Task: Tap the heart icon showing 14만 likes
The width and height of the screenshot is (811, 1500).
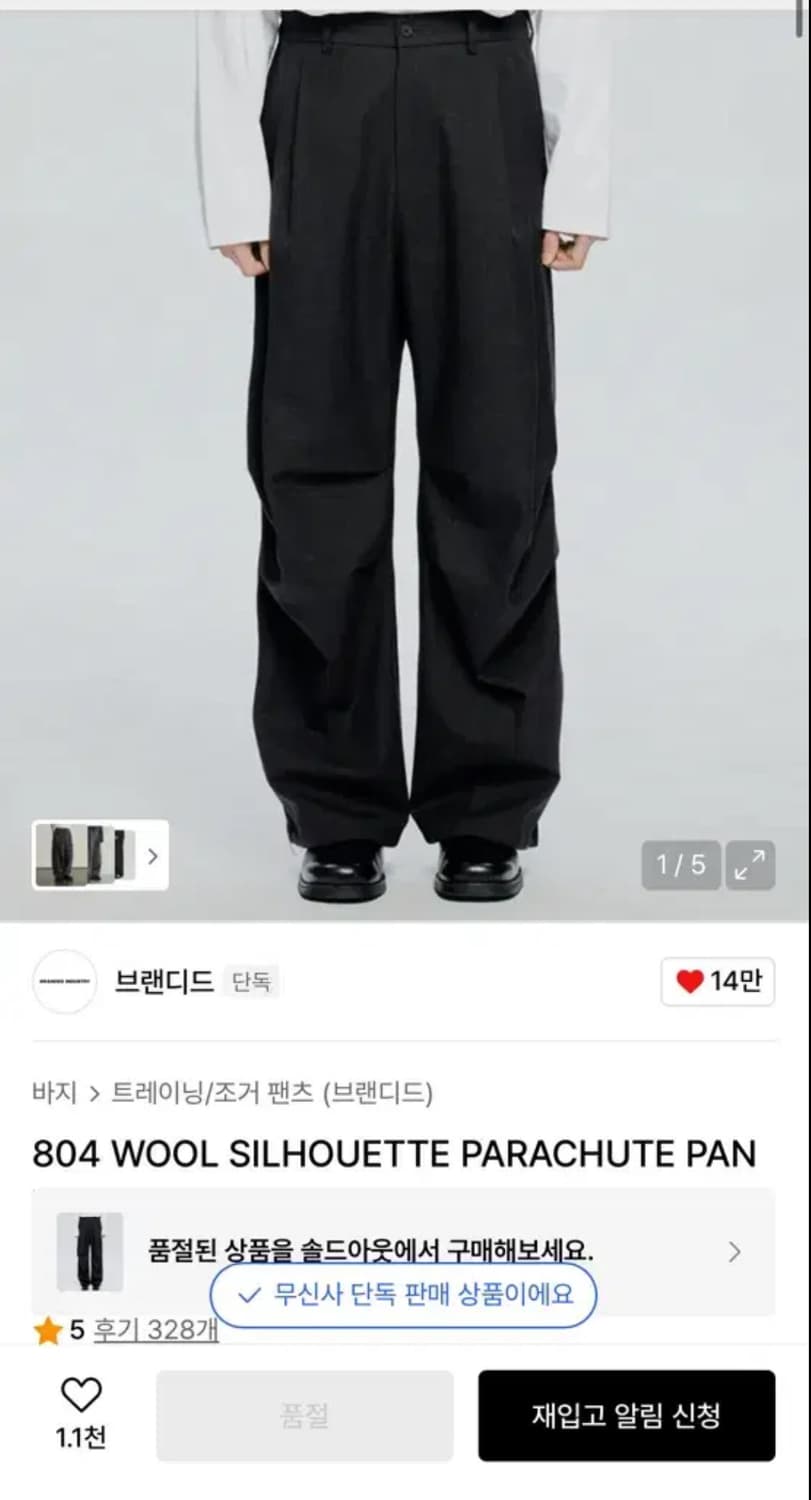Action: coord(716,982)
